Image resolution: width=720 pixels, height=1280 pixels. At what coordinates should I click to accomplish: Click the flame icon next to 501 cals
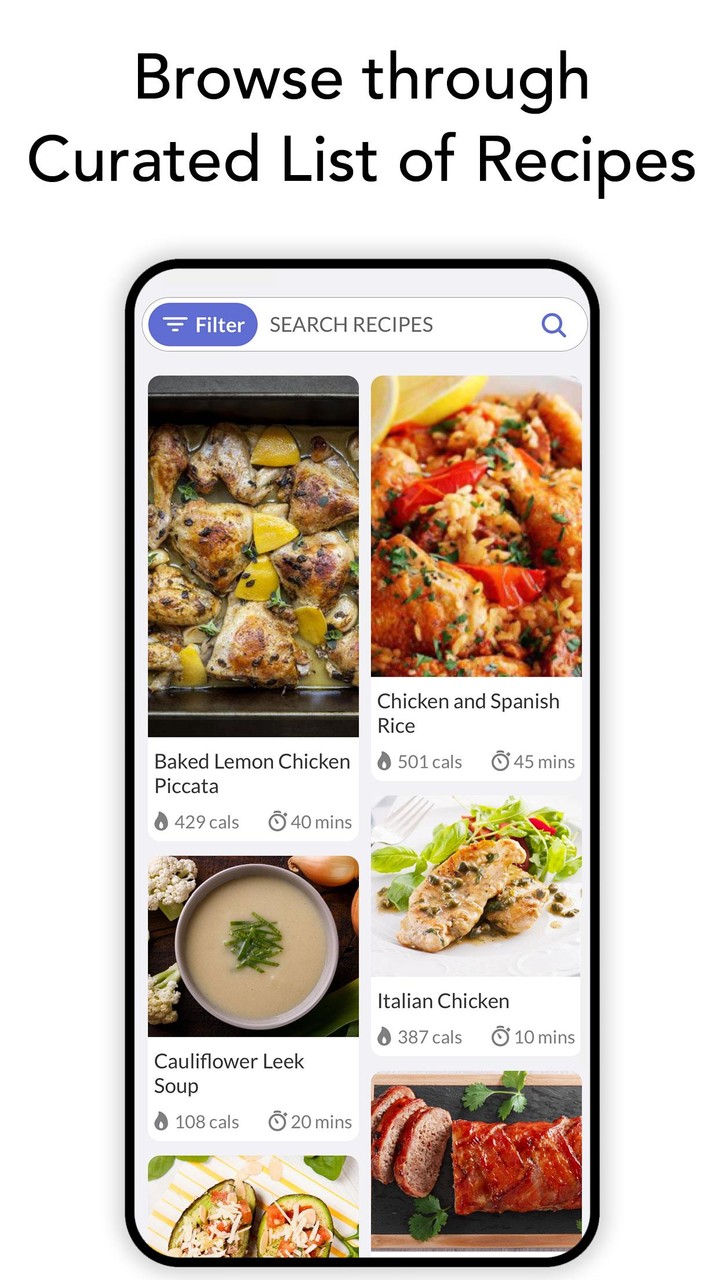[385, 761]
